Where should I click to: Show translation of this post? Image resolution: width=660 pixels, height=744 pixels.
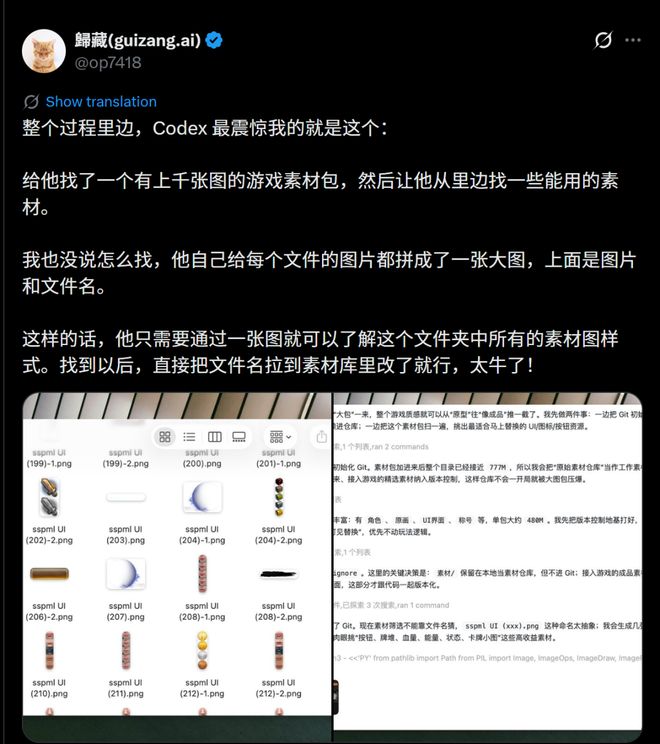point(101,102)
